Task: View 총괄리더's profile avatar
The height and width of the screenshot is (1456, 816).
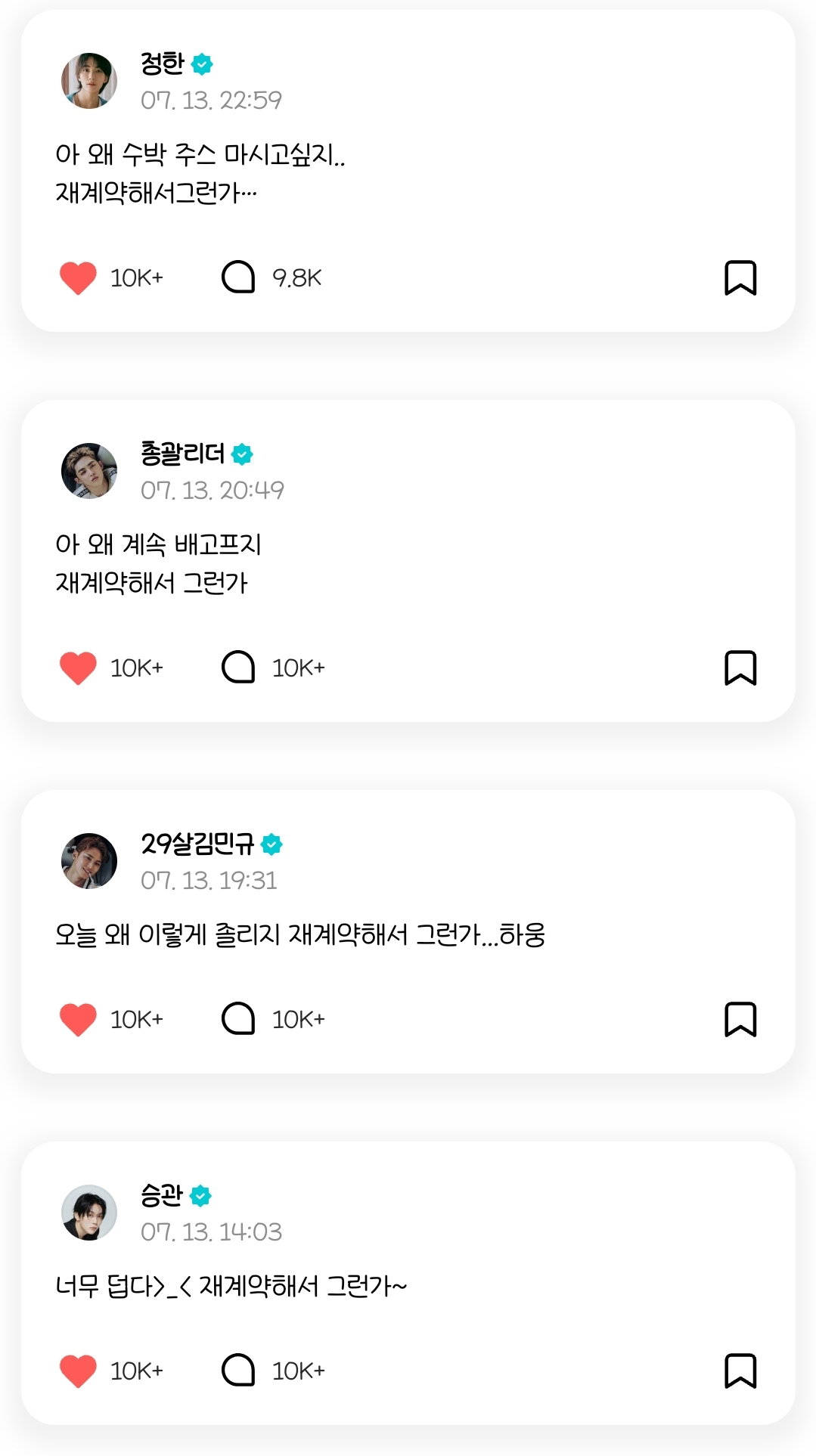Action: coord(89,471)
